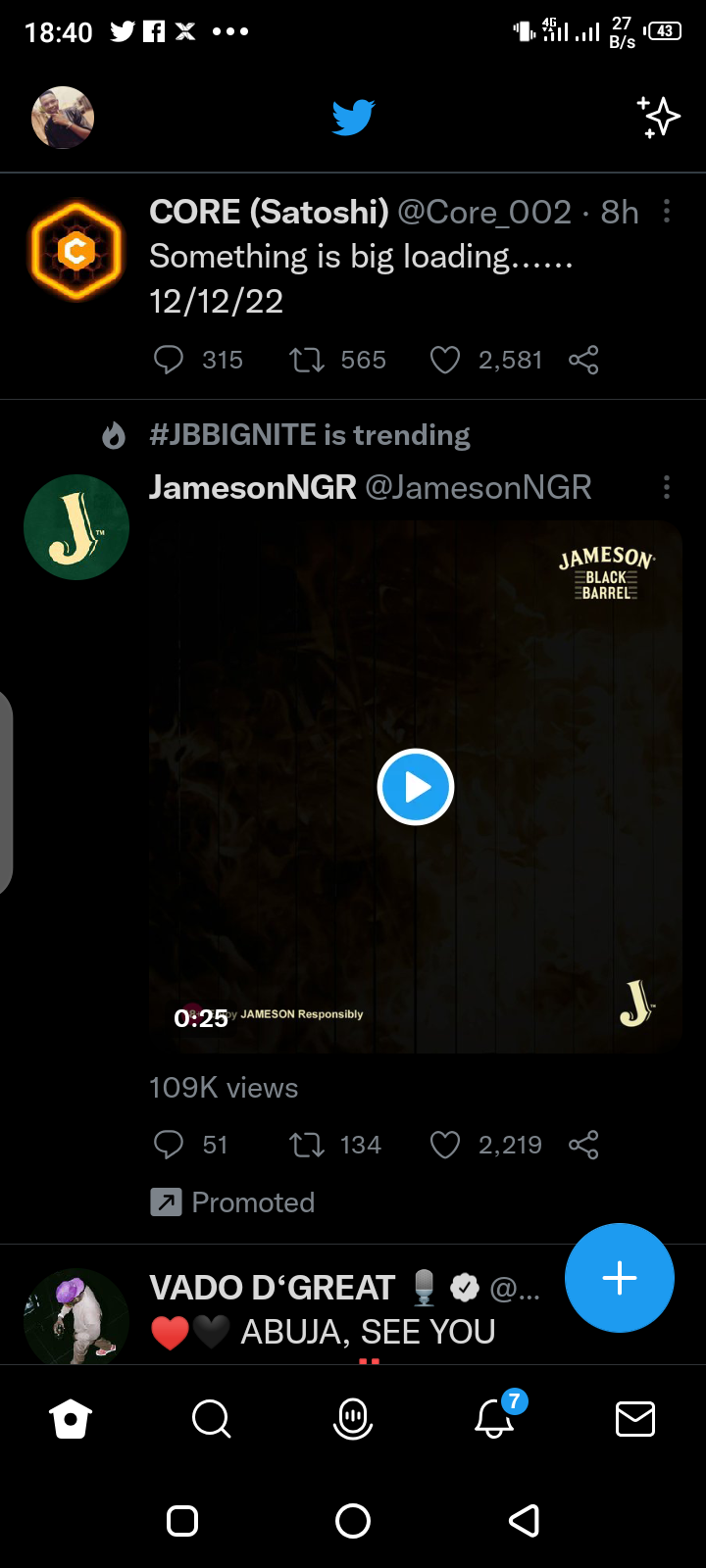Open JamesonNGR profile avatar
Image resolution: width=706 pixels, height=1568 pixels.
pyautogui.click(x=76, y=527)
